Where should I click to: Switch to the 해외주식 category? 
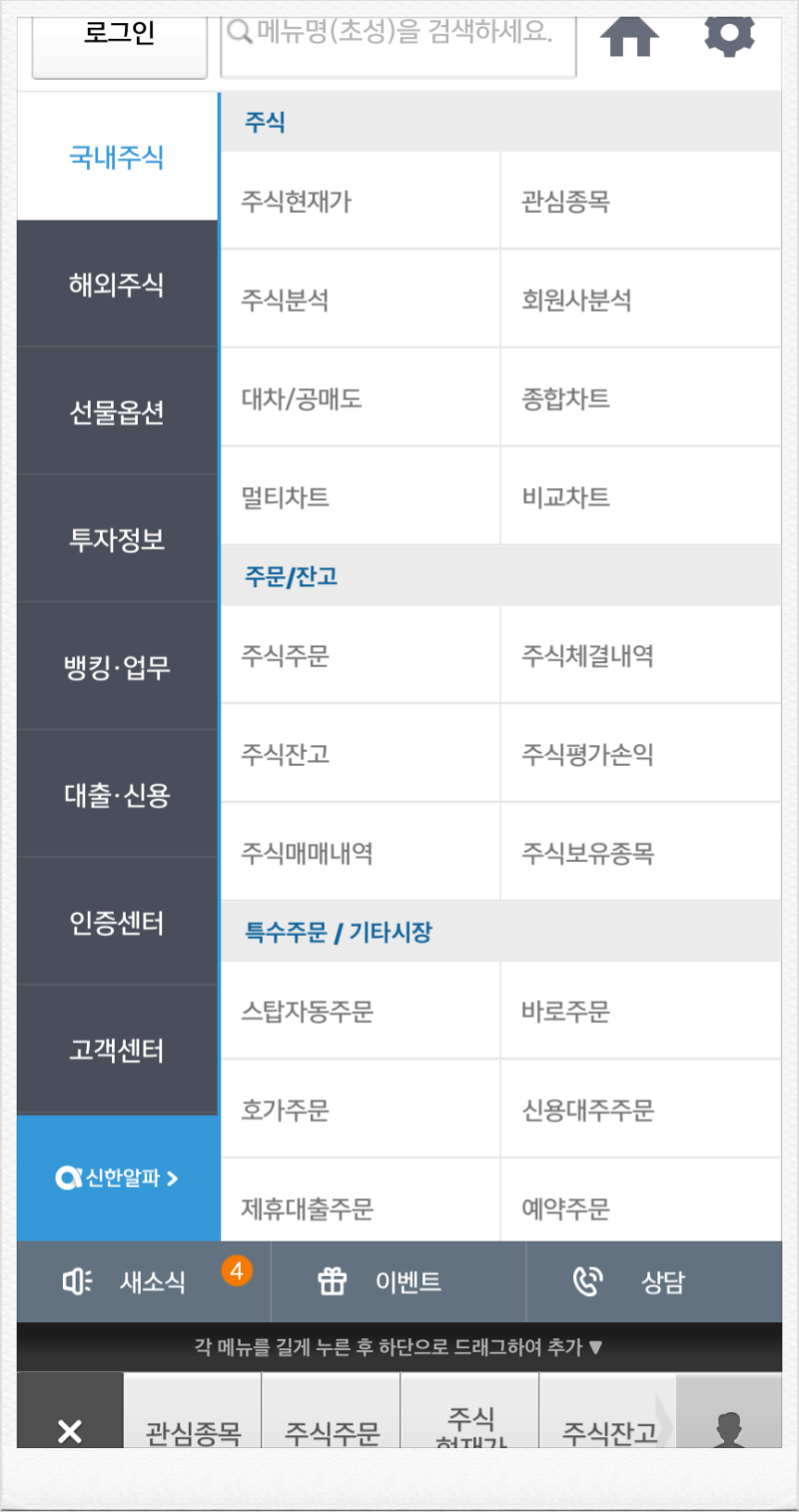(117, 285)
